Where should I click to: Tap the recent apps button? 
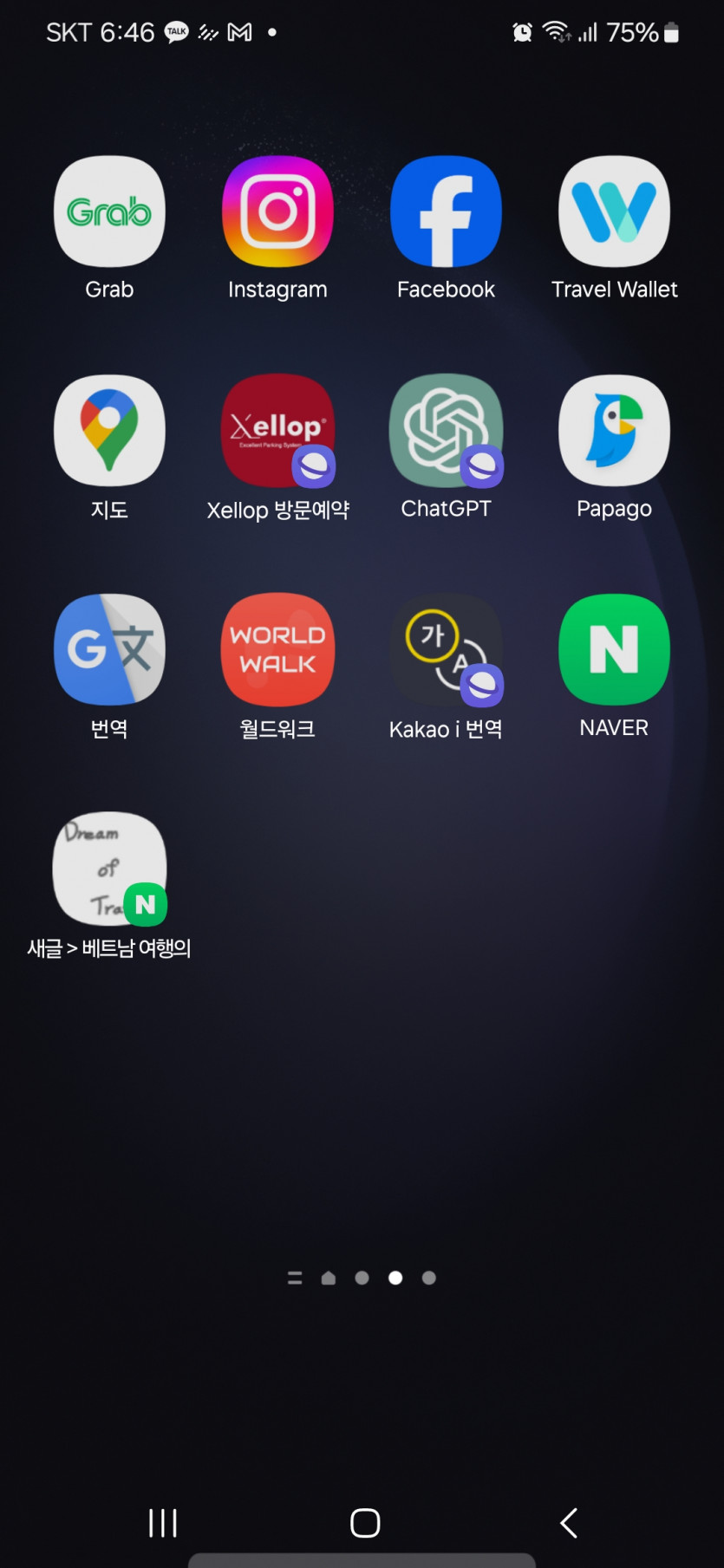tap(163, 1523)
